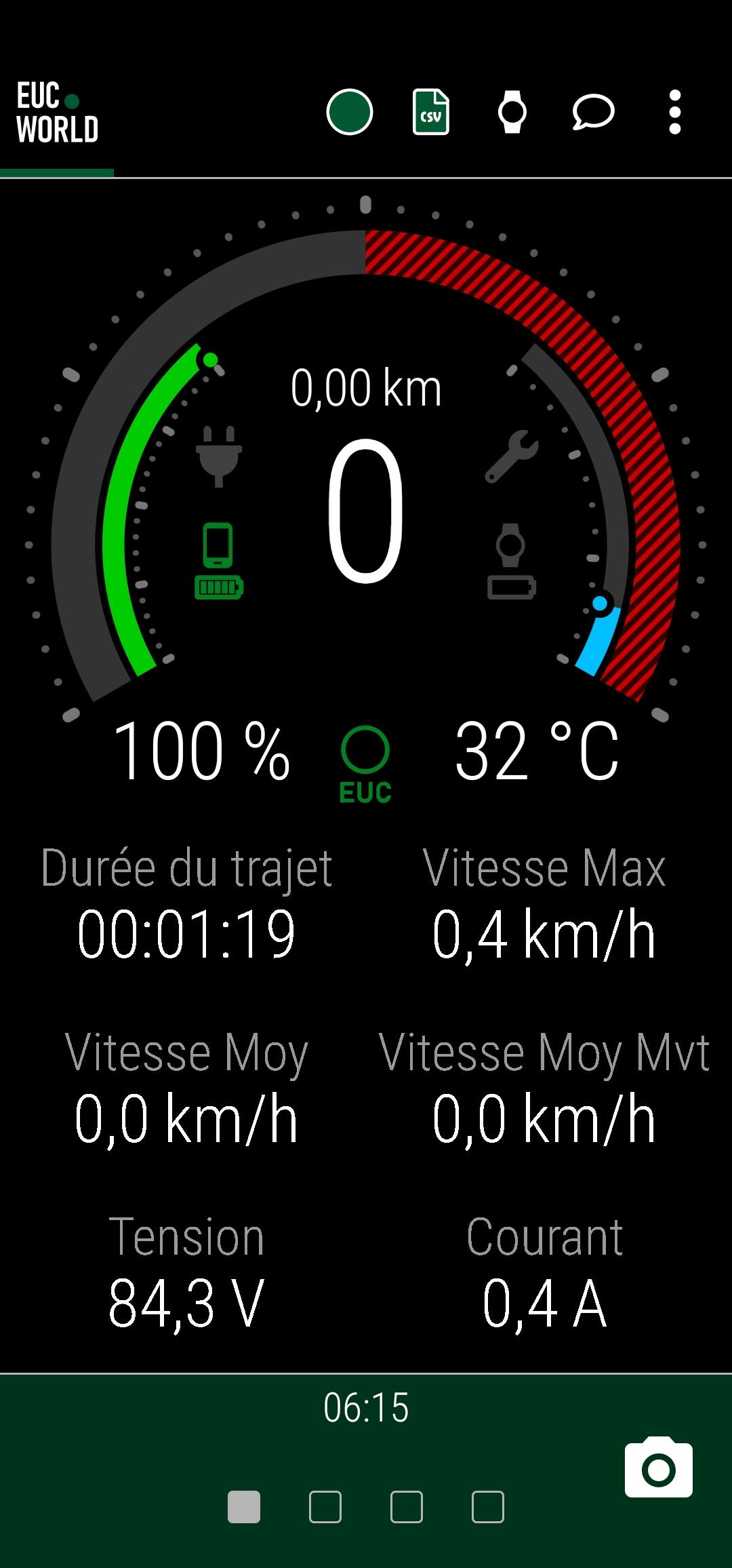The height and width of the screenshot is (1568, 732).
Task: Tap the EUC connection status icon
Action: click(x=365, y=764)
